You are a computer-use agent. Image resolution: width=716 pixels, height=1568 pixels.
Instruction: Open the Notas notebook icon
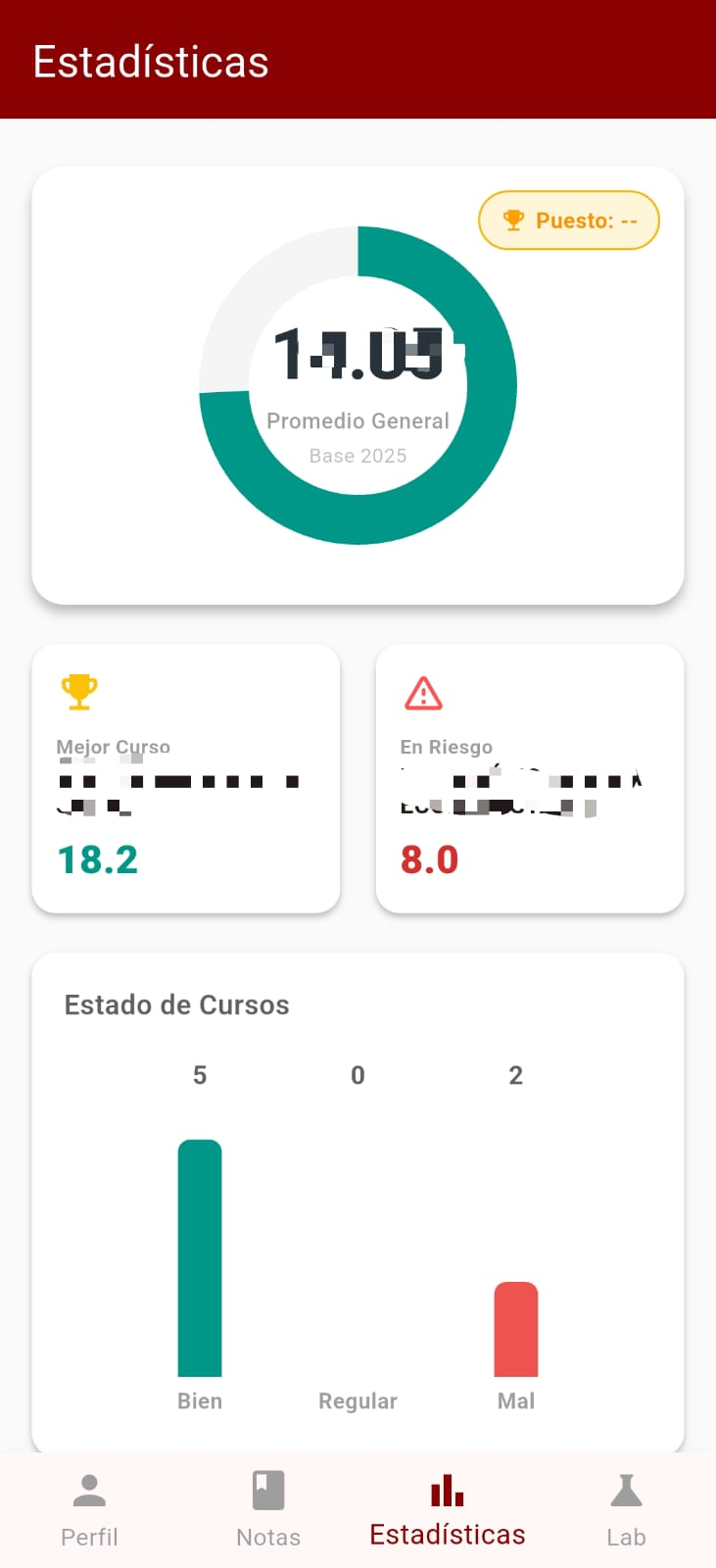coord(267,1488)
